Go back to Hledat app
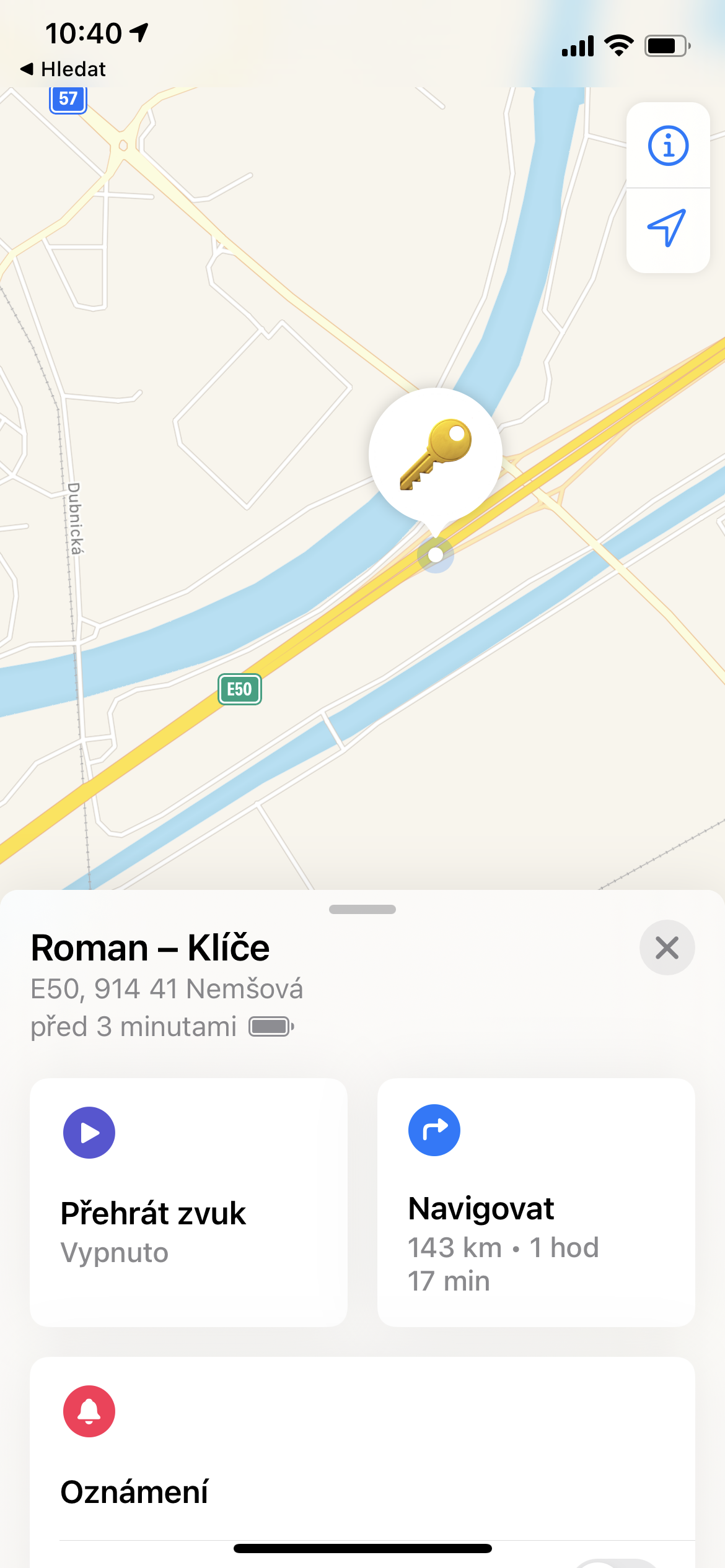The height and width of the screenshot is (1568, 725). [63, 69]
